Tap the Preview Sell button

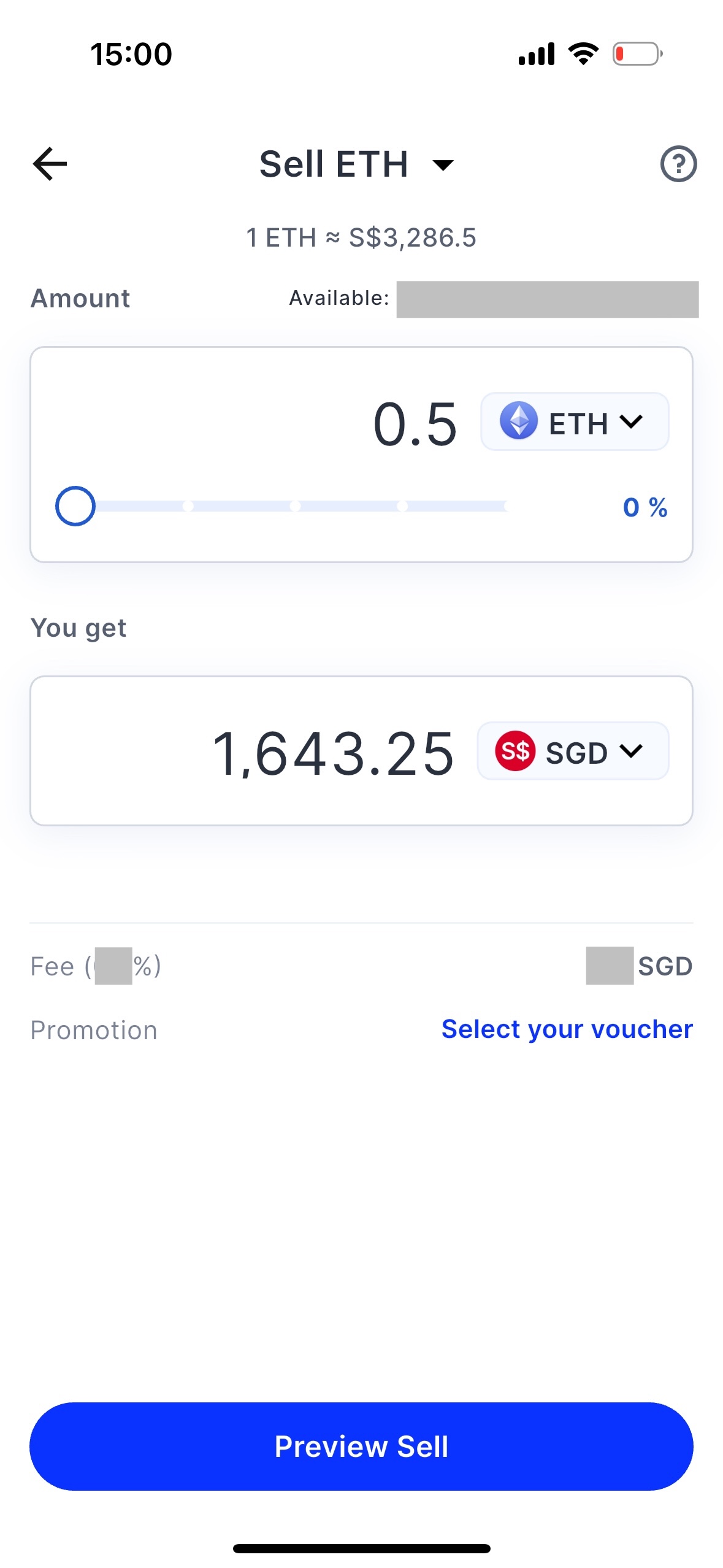pos(361,1447)
